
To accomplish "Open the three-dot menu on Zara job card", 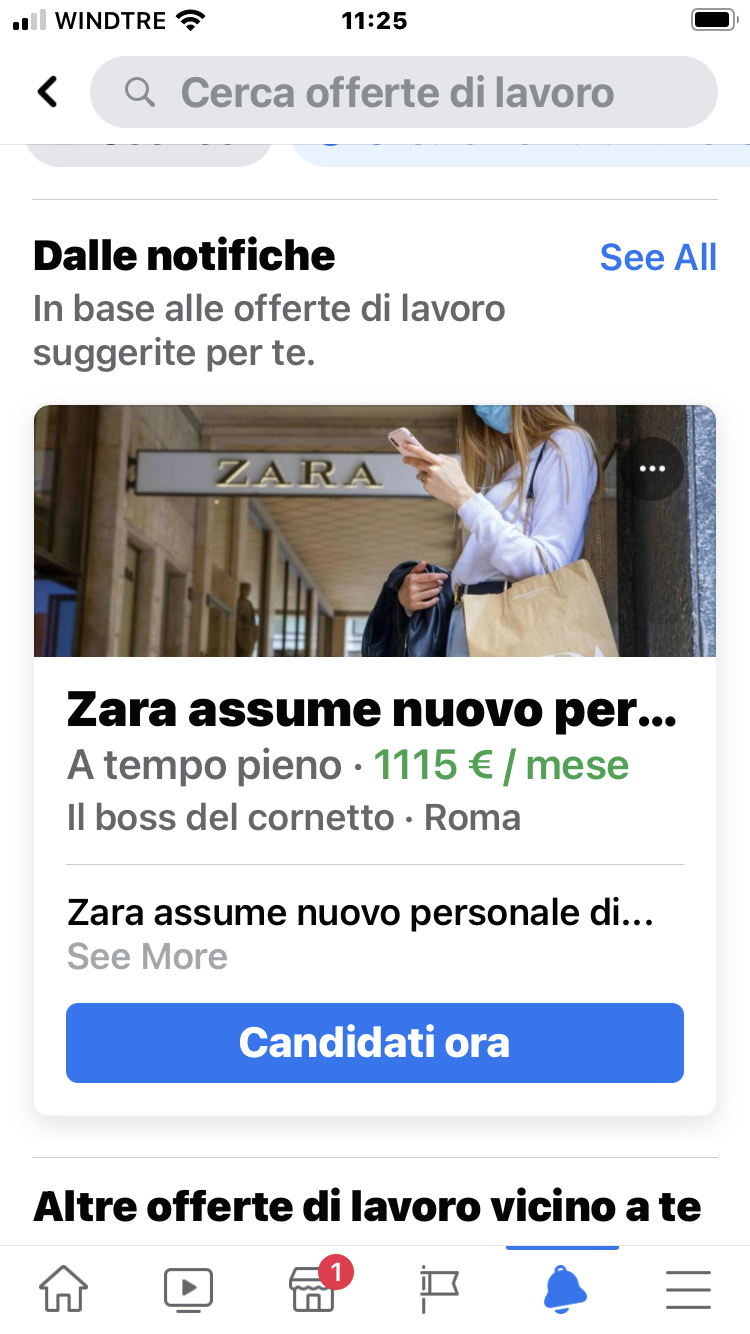I will 652,468.
